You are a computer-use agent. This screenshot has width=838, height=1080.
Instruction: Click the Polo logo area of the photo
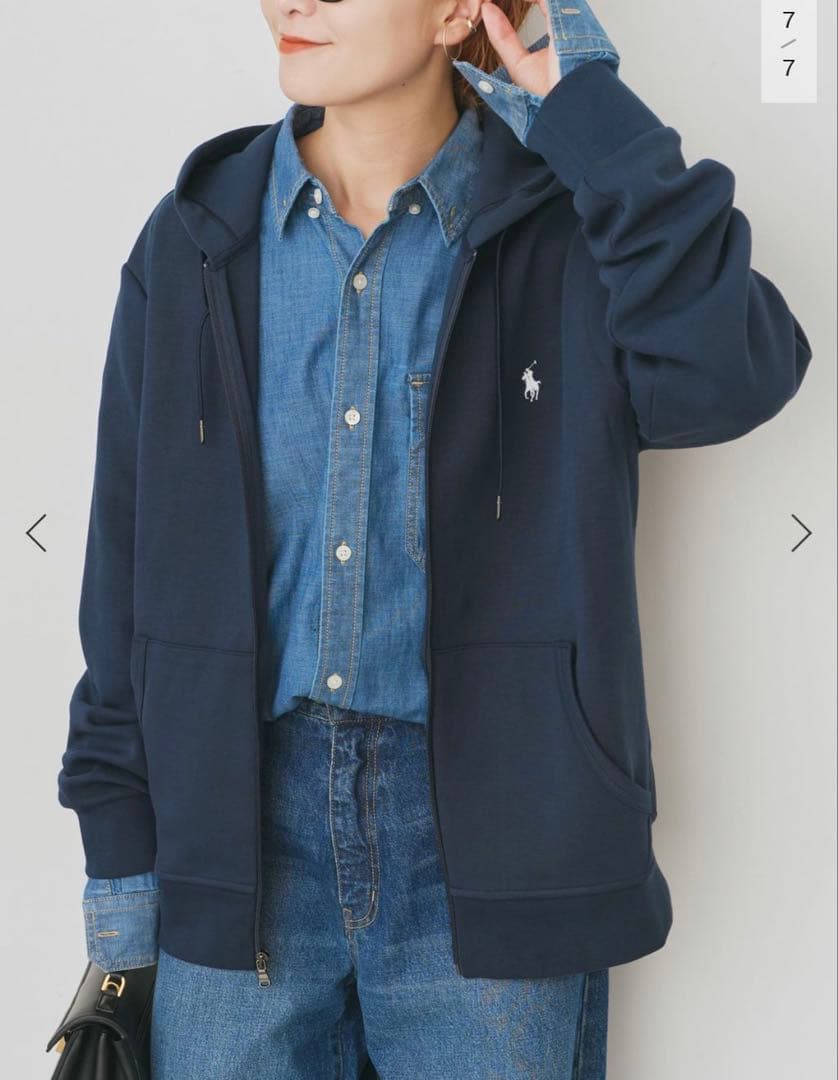[x=529, y=380]
